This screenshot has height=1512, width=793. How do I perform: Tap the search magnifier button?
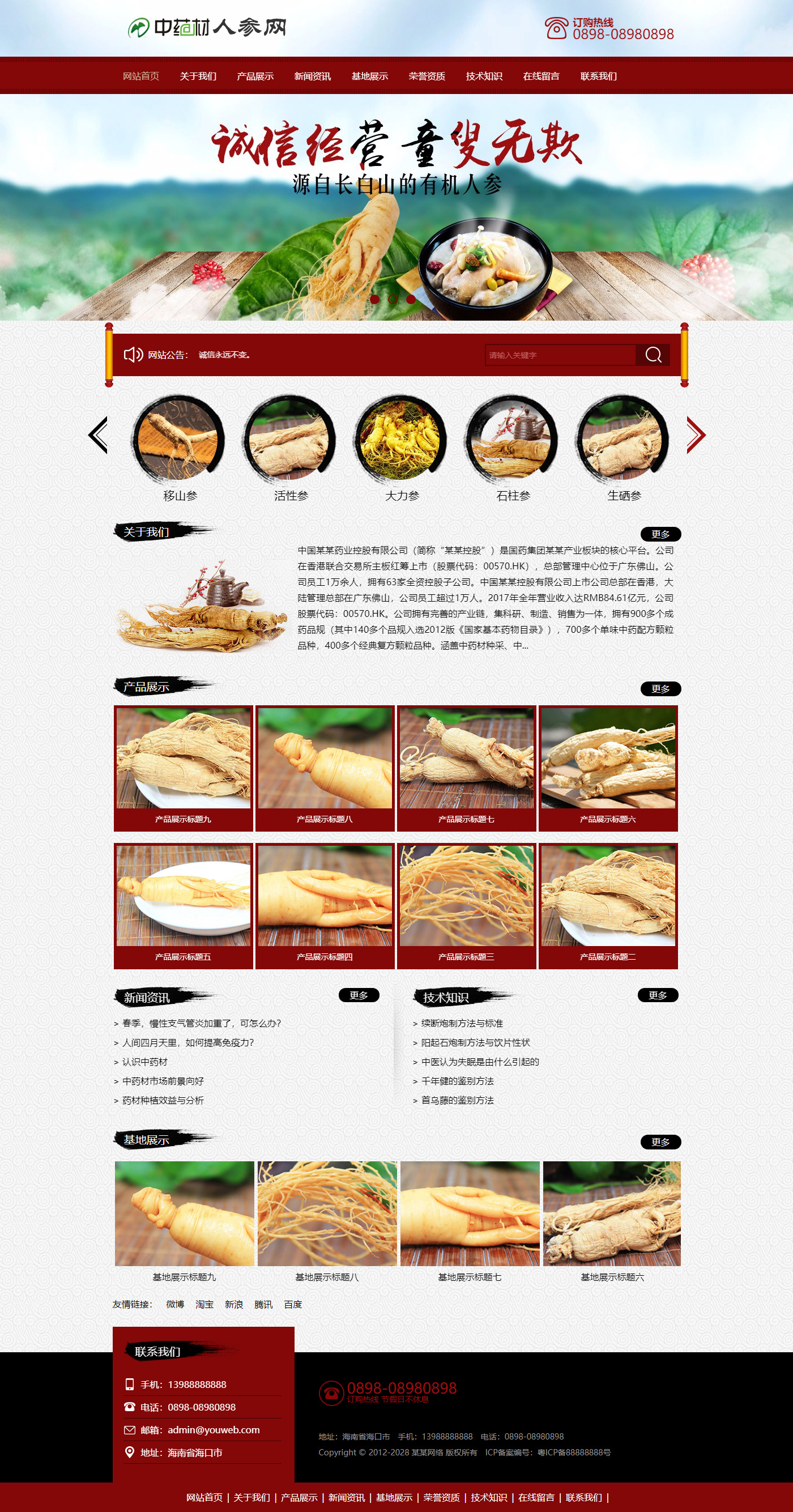click(653, 355)
